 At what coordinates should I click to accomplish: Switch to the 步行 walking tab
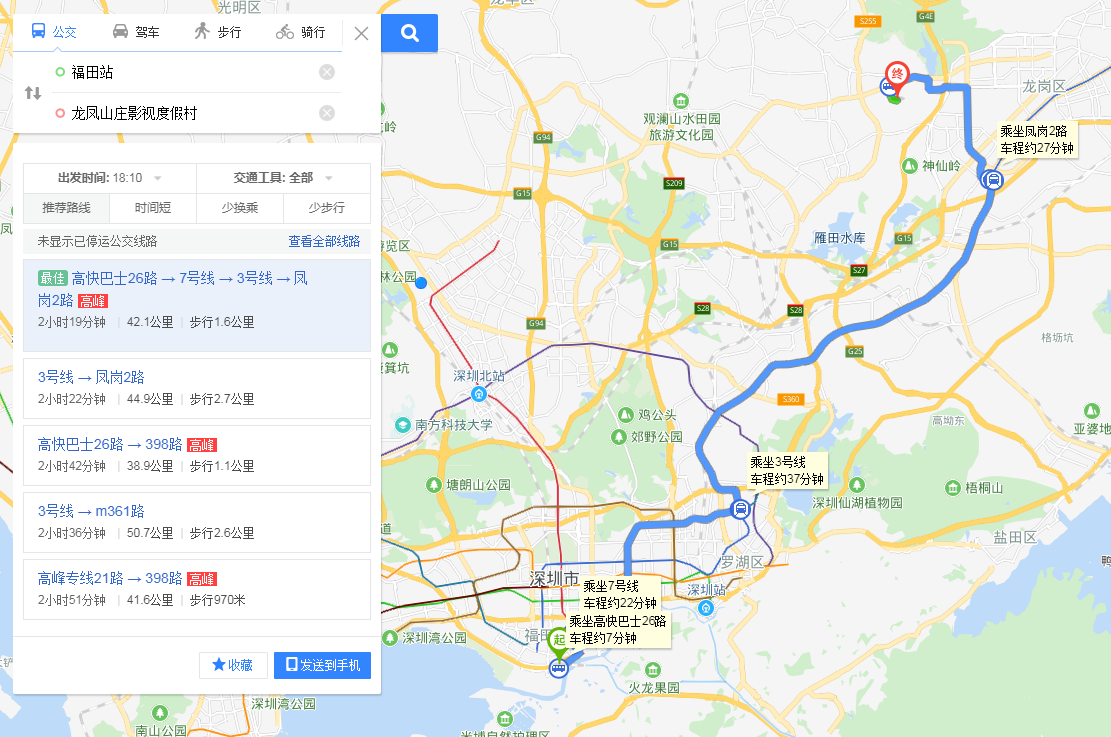[217, 32]
